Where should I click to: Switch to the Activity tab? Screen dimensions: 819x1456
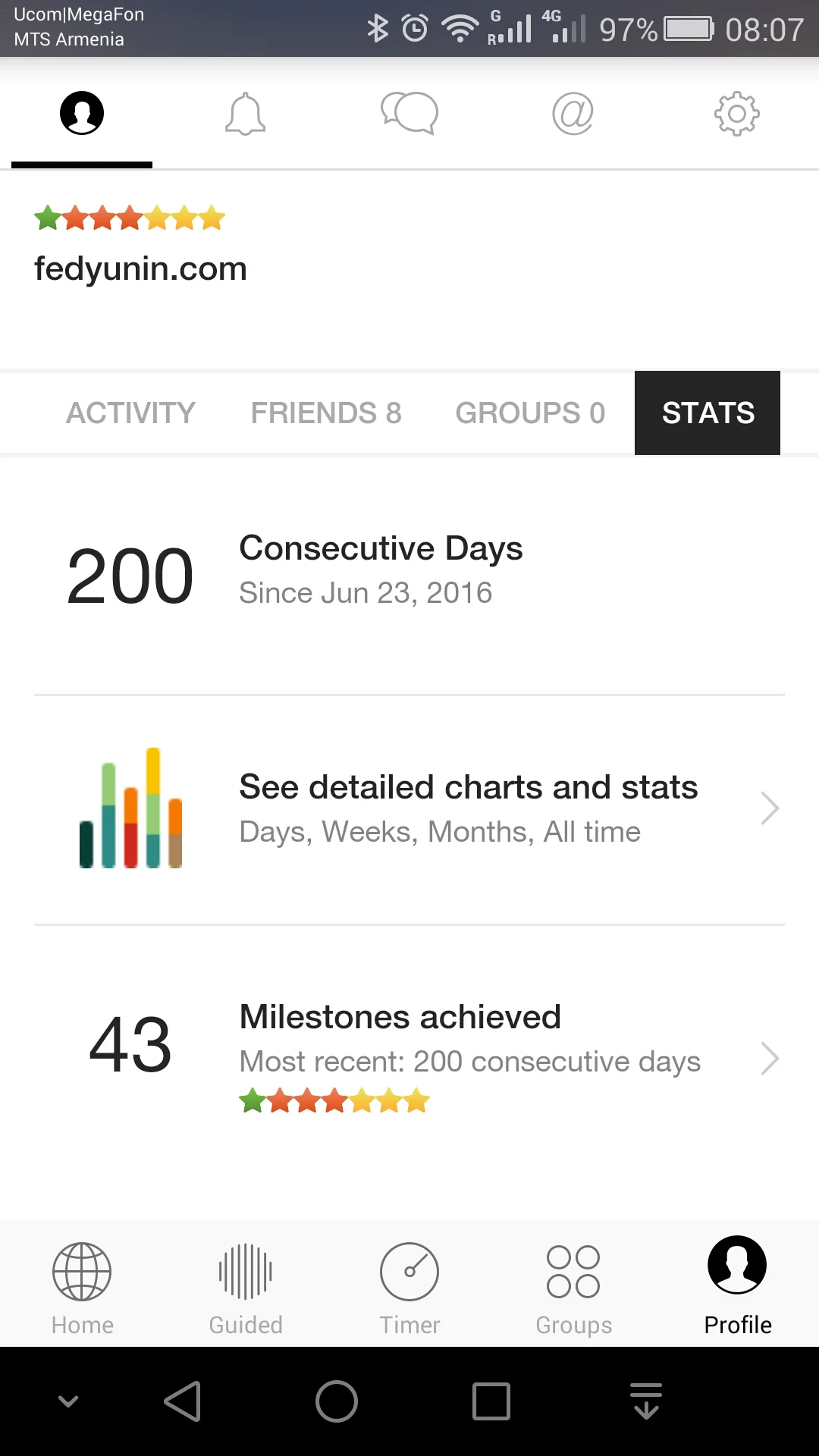[130, 413]
